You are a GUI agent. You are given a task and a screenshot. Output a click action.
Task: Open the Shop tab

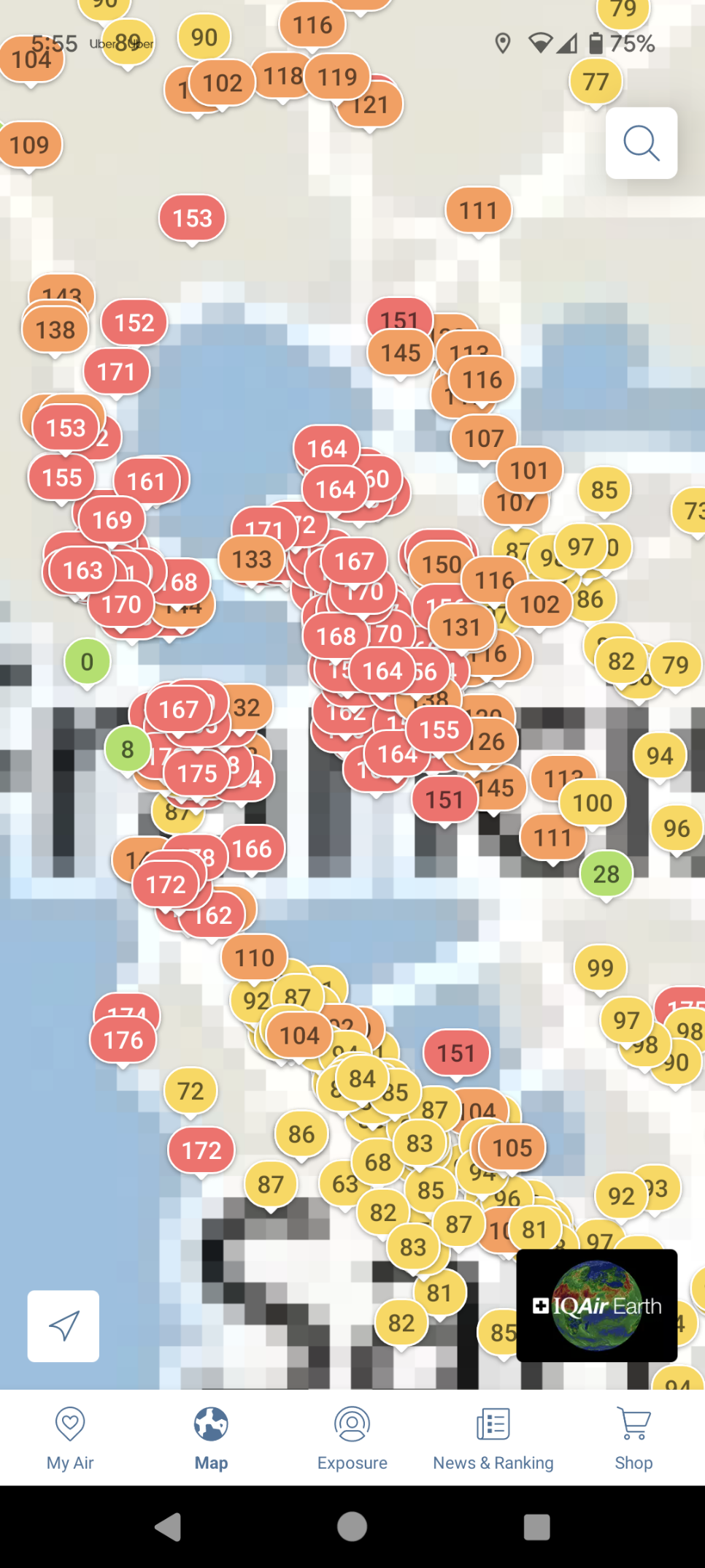633,1438
